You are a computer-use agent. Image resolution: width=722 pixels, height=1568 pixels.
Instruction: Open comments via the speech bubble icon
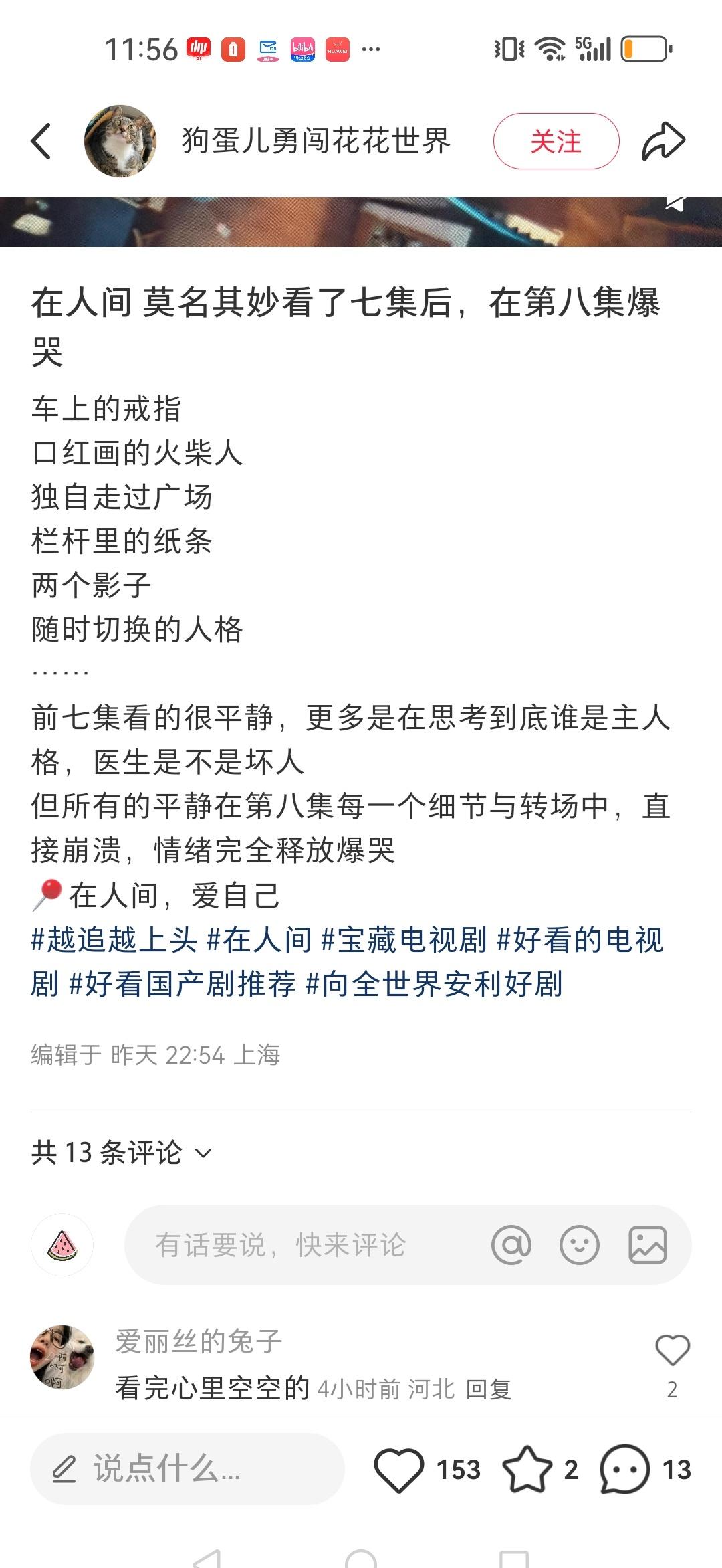(x=625, y=1469)
